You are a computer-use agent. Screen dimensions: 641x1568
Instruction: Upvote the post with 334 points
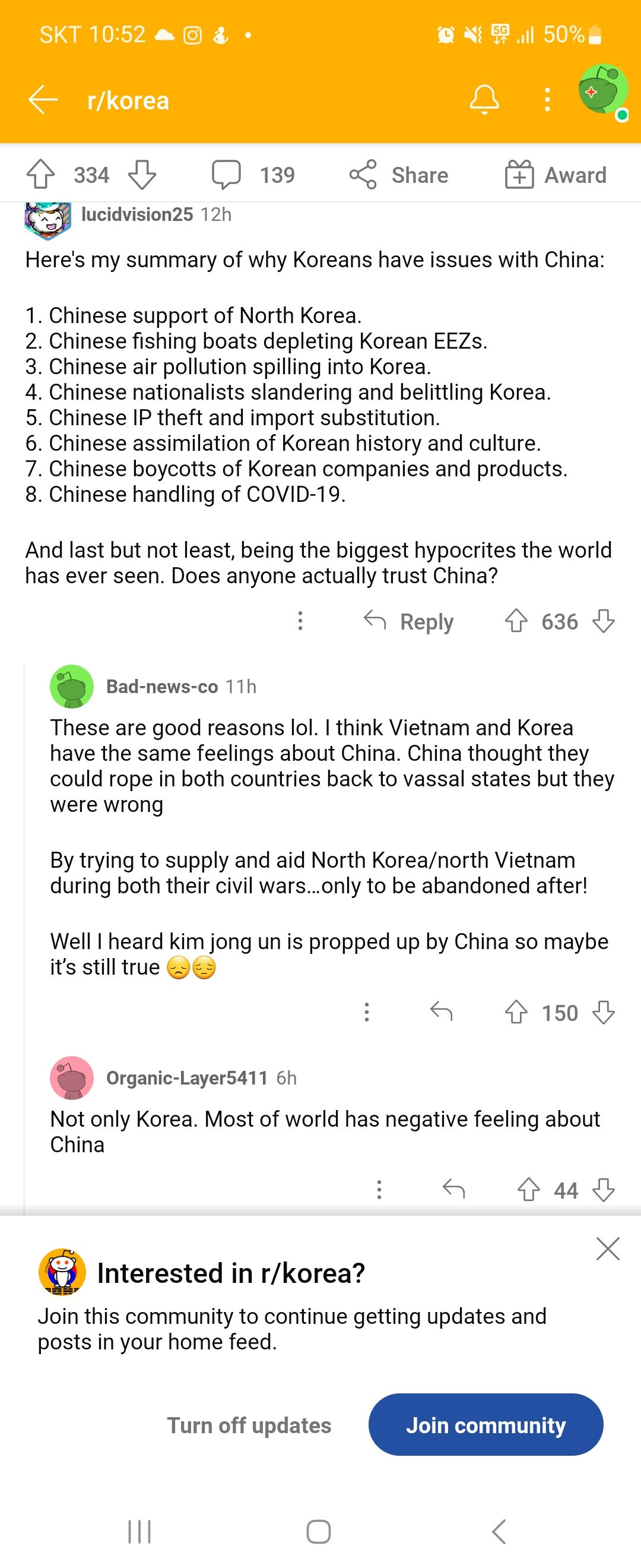[41, 175]
